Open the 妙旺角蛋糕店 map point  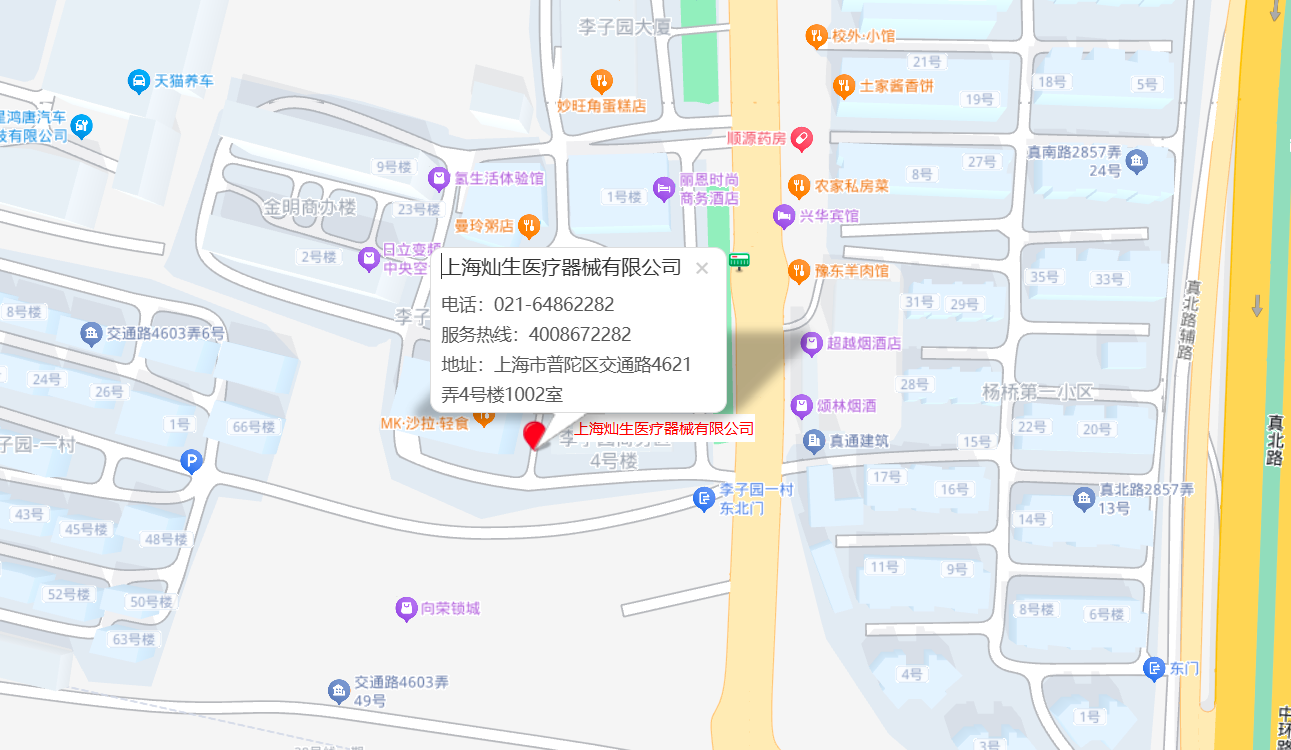(x=601, y=81)
